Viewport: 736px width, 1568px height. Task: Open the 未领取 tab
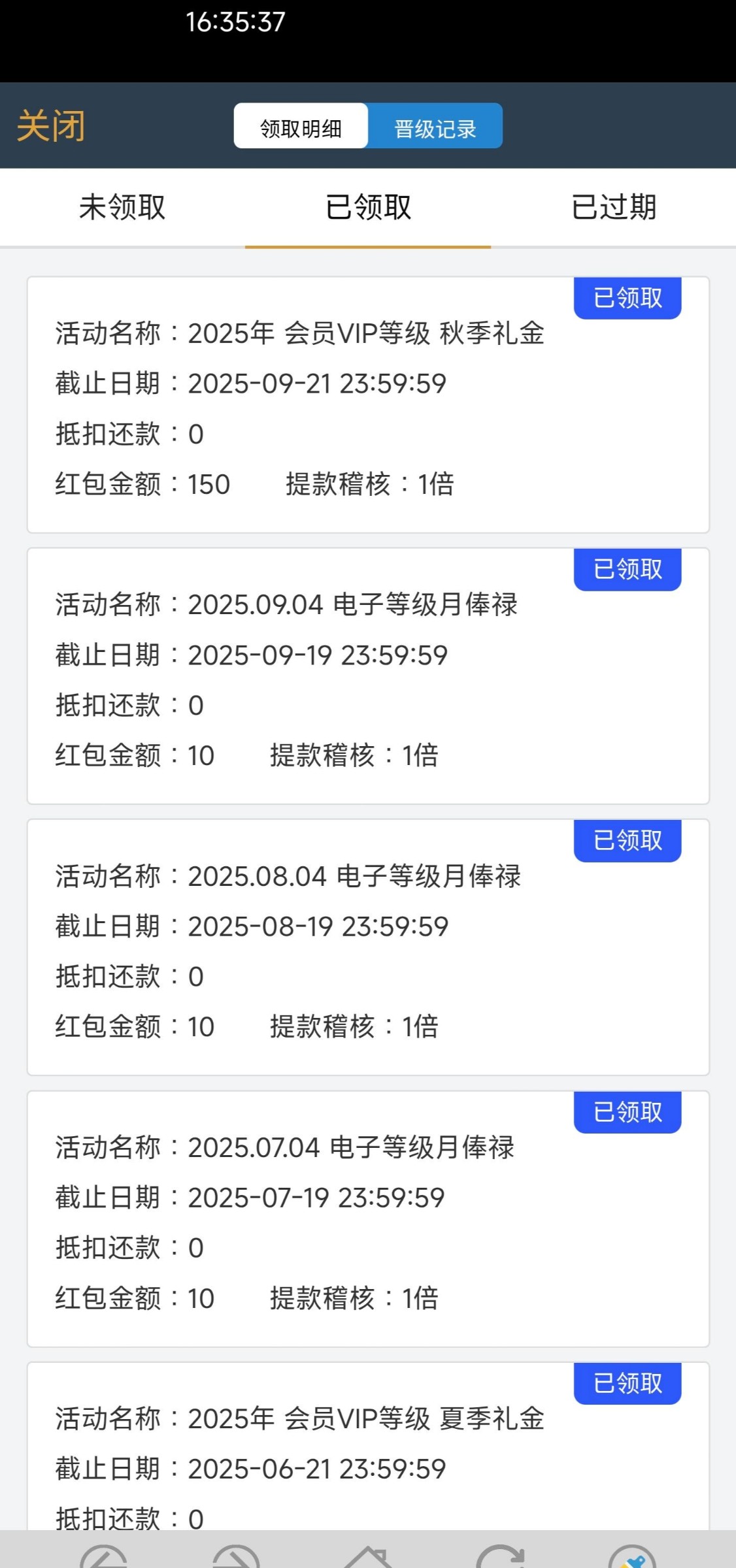[122, 208]
